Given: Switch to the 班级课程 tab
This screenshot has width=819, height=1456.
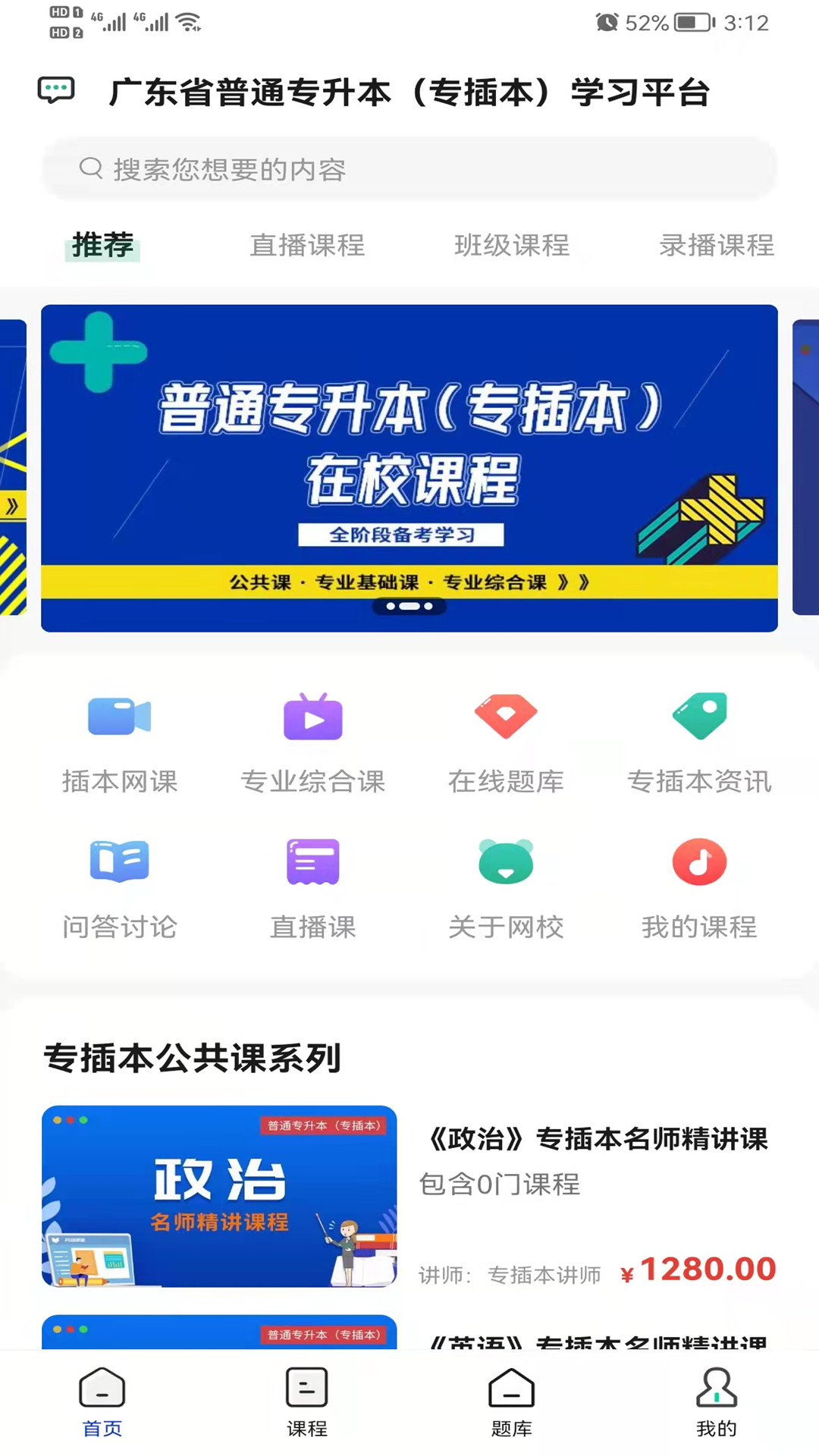Looking at the screenshot, I should click(512, 246).
